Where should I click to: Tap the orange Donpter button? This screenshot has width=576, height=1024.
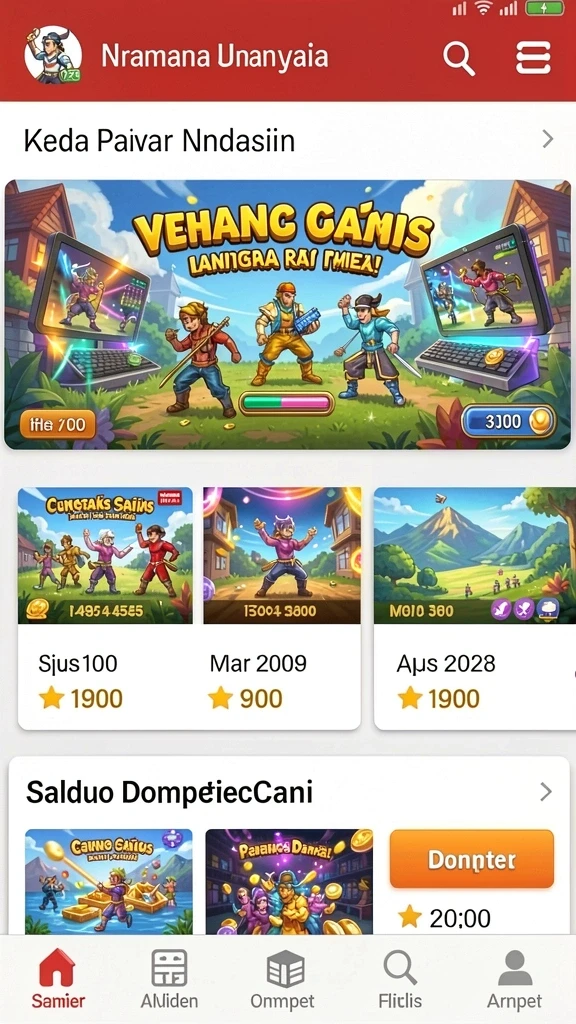(x=472, y=859)
